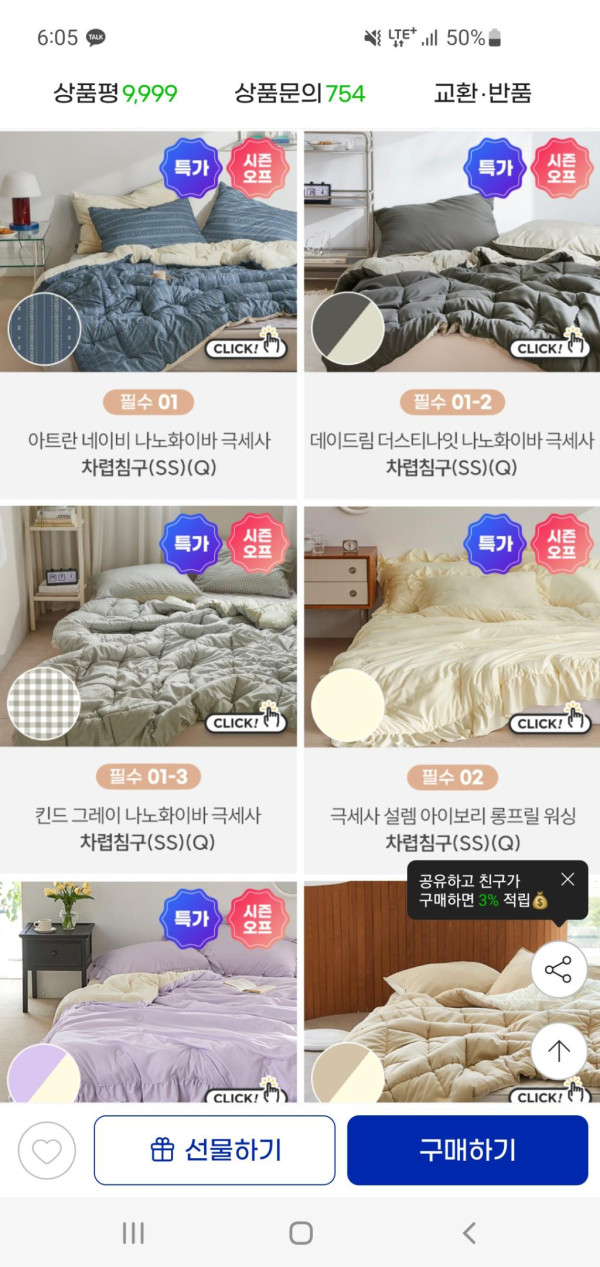Dismiss the 3% 적립 share tooltip
The image size is (600, 1267).
coord(568,879)
